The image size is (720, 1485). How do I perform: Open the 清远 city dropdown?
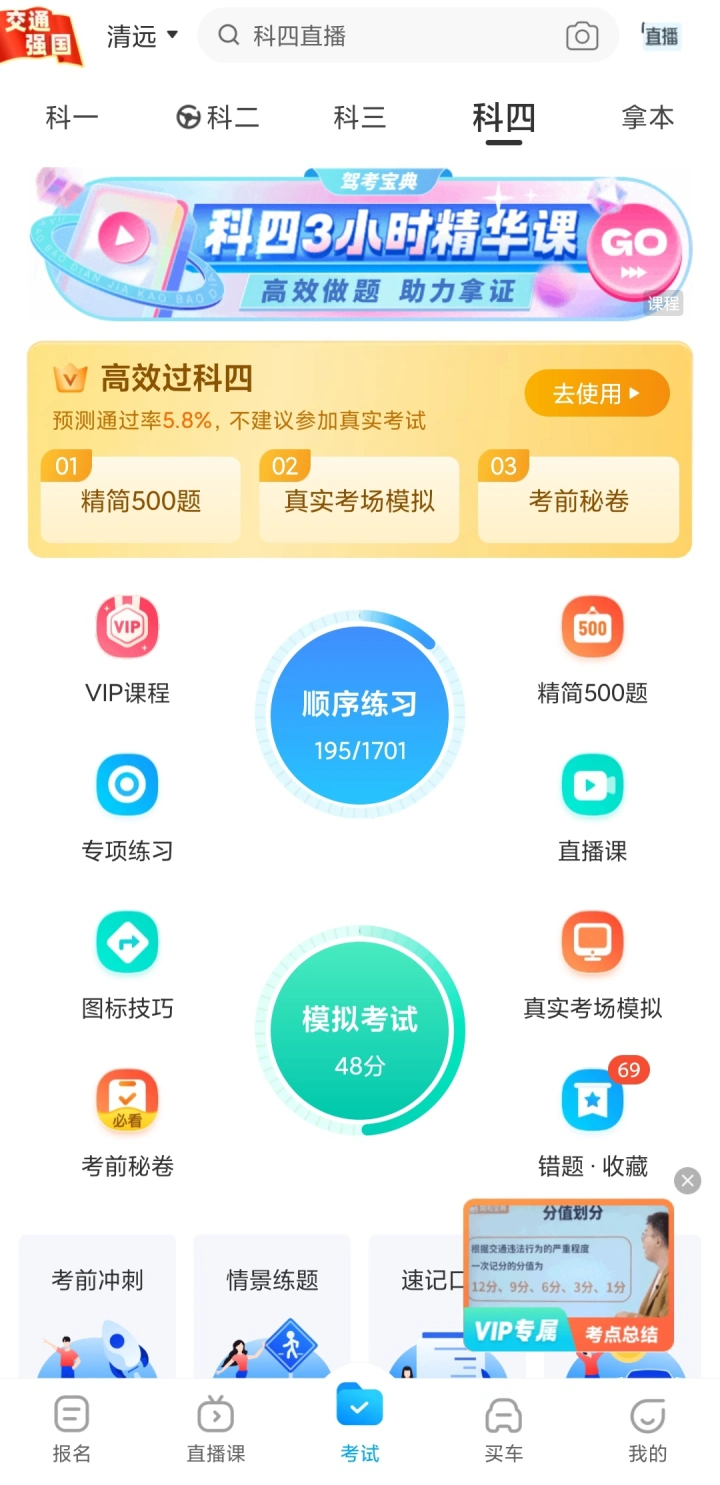coord(142,36)
